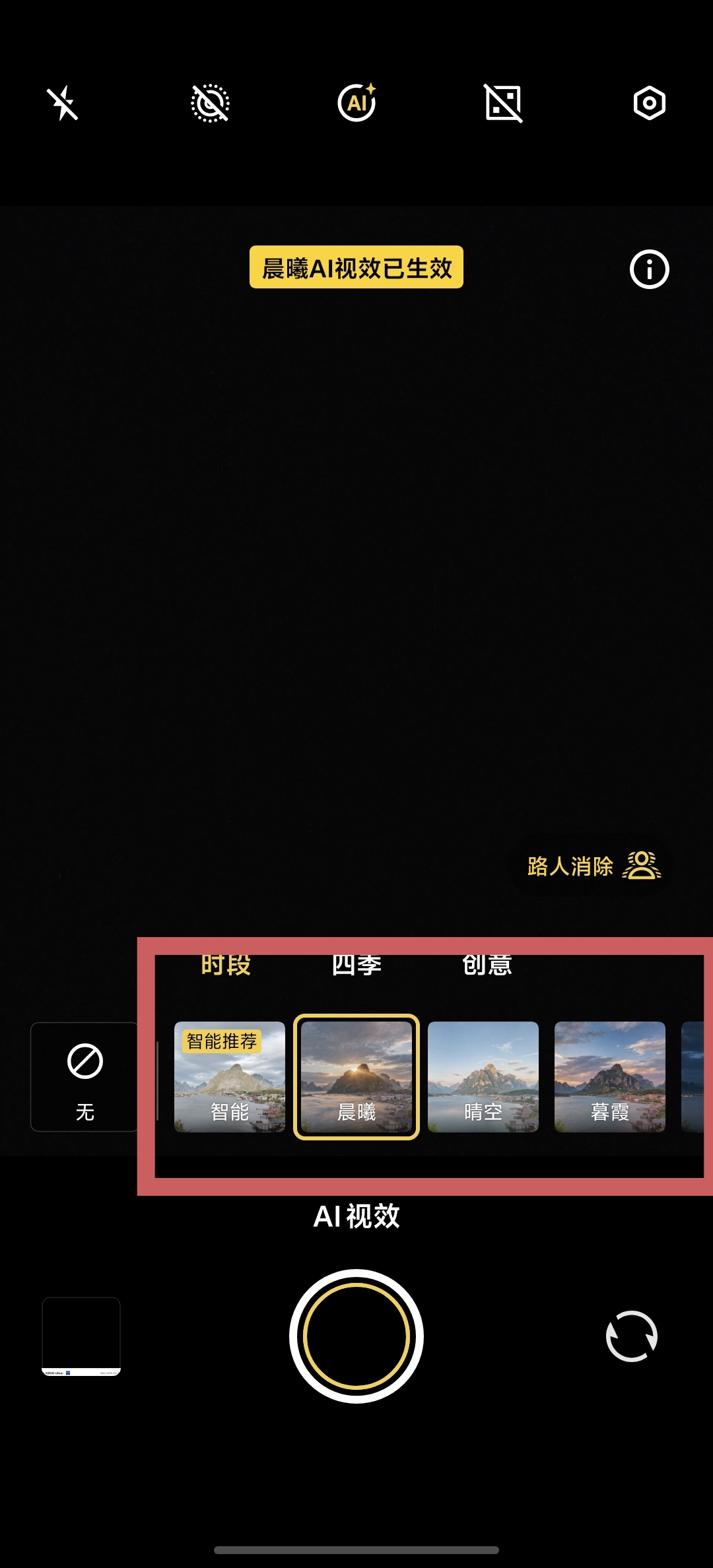The height and width of the screenshot is (1568, 713).
Task: Toggle the motion photo icon
Action: coord(210,104)
